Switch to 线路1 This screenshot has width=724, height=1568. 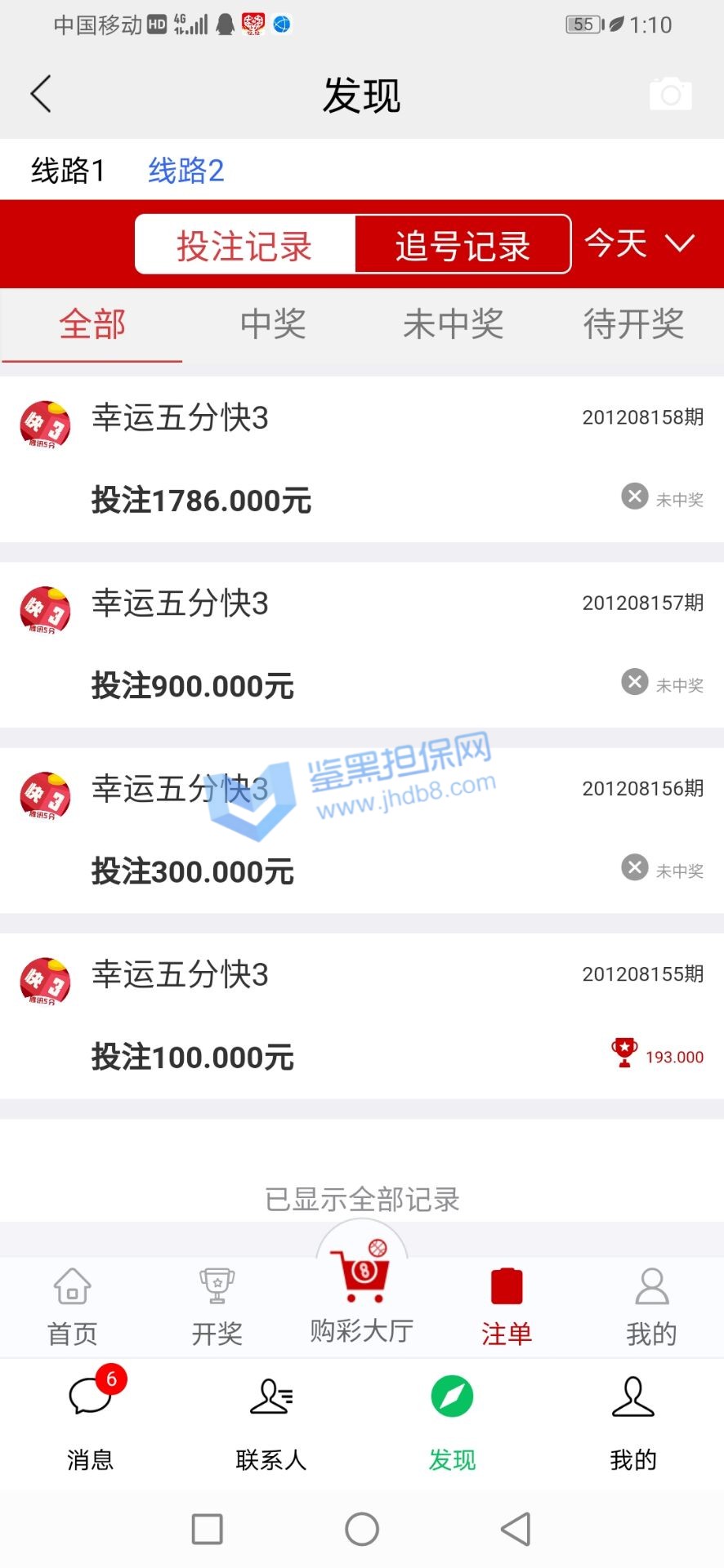68,171
